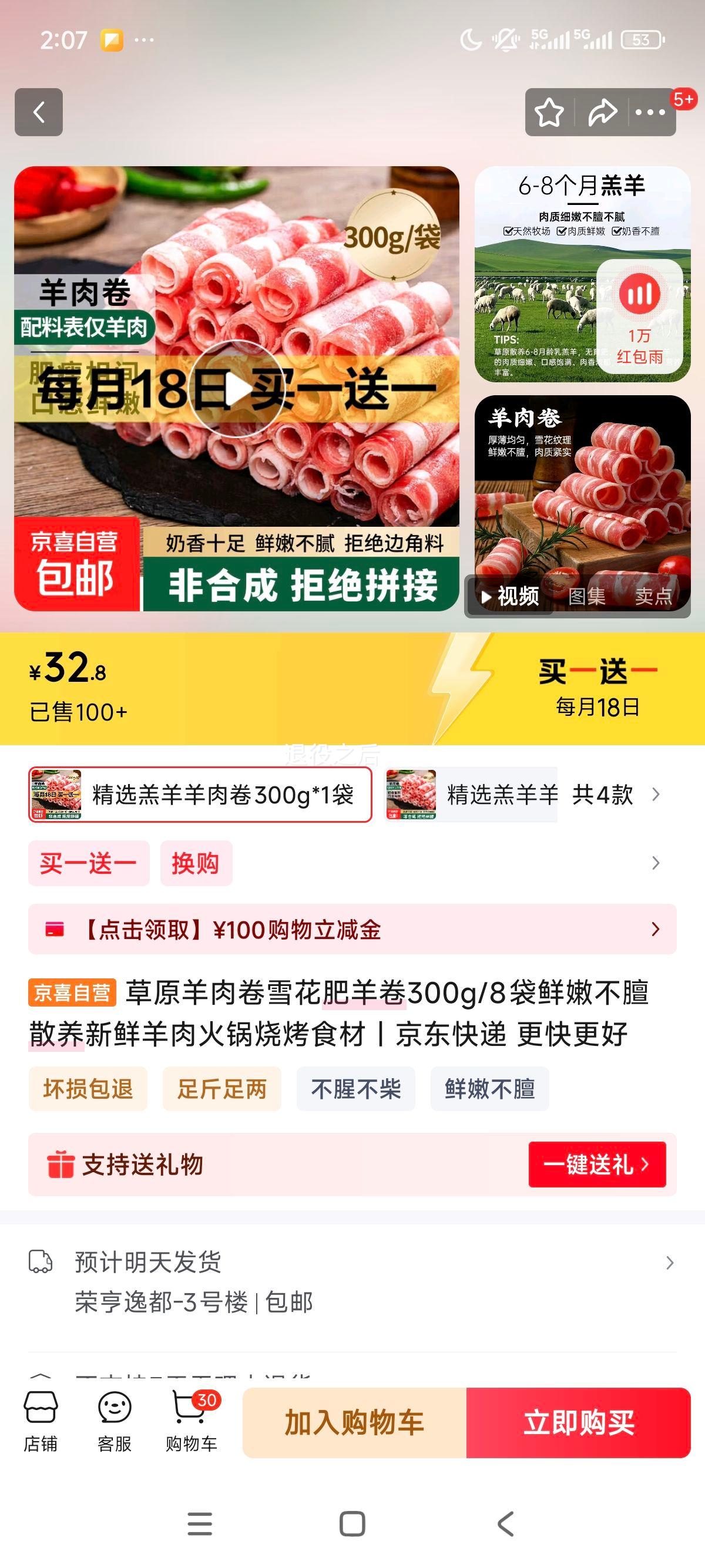Select the 买一送一 promotion tag
705x1568 pixels.
pos(88,863)
